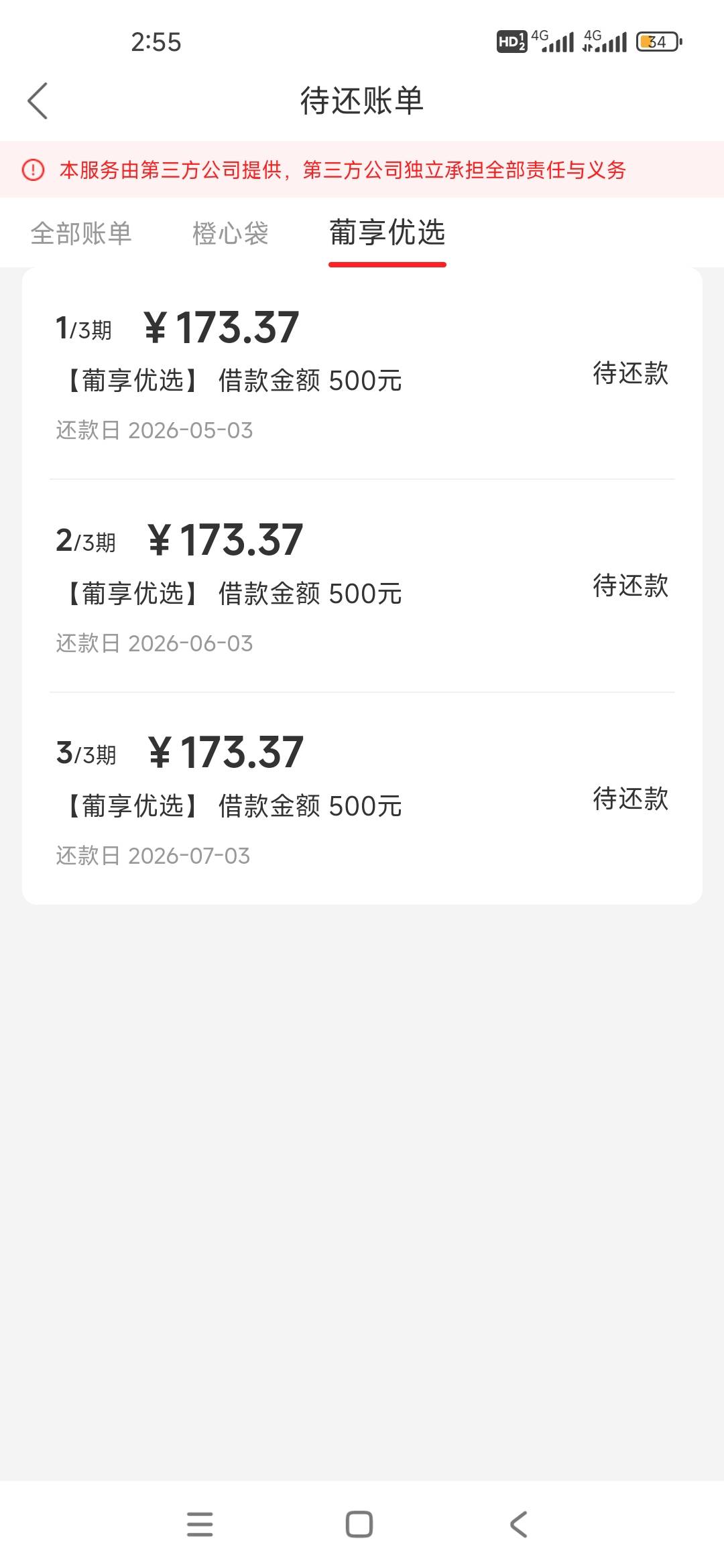Image resolution: width=724 pixels, height=1568 pixels.
Task: Open the system recent apps button
Action: click(200, 1524)
